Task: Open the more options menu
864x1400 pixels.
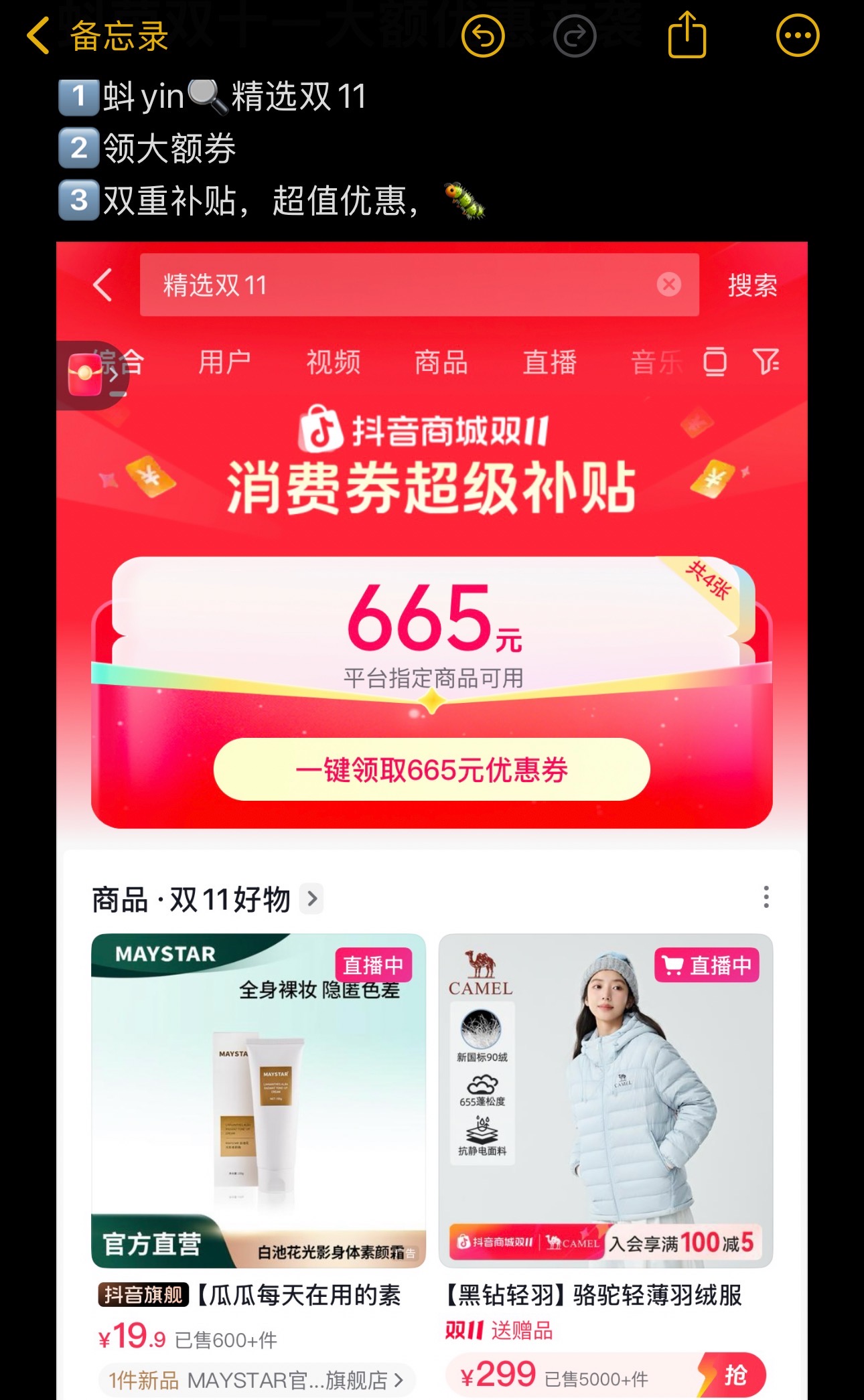Action: (797, 36)
